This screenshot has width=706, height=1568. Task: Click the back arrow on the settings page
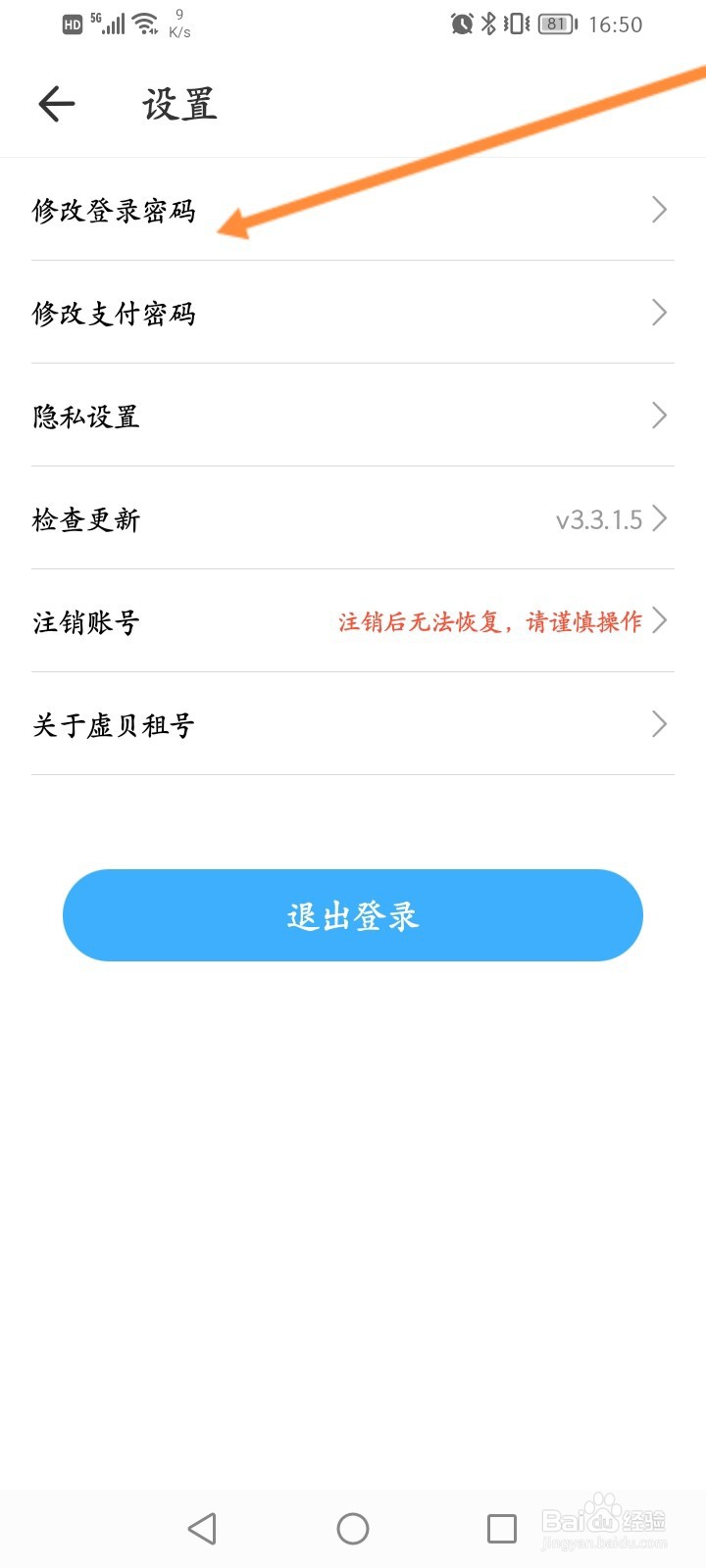click(x=56, y=103)
